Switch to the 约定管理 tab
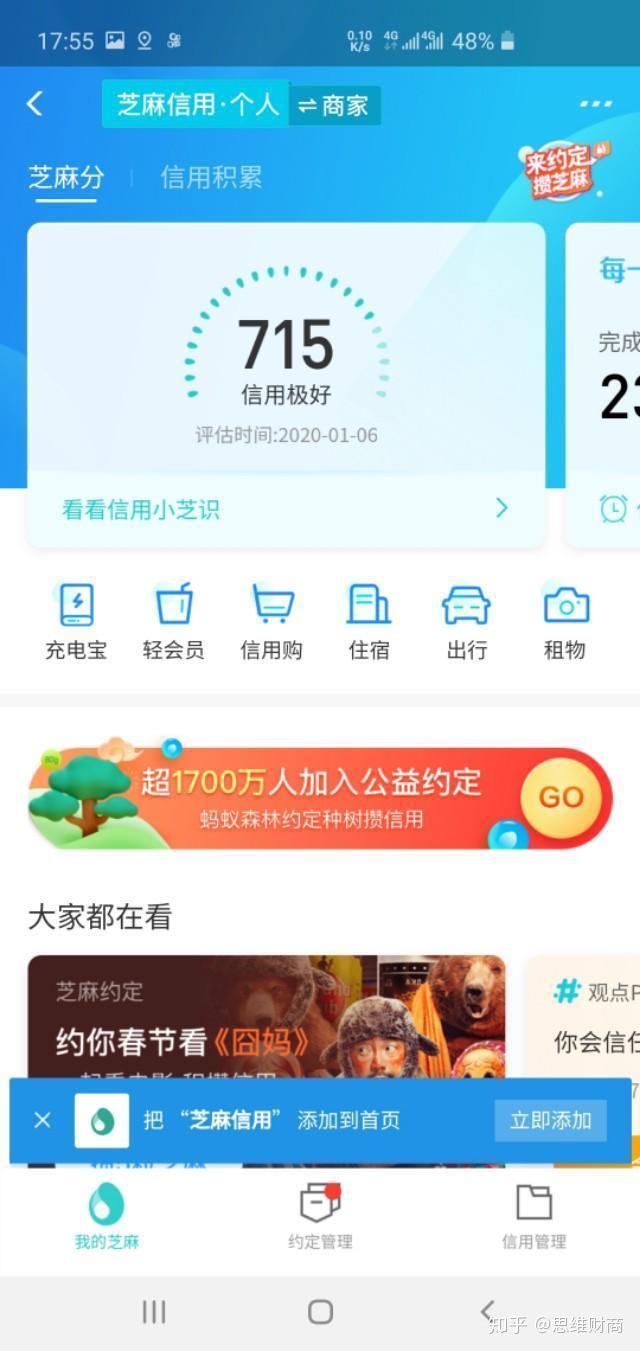Viewport: 640px width, 1351px height. coord(320,1217)
